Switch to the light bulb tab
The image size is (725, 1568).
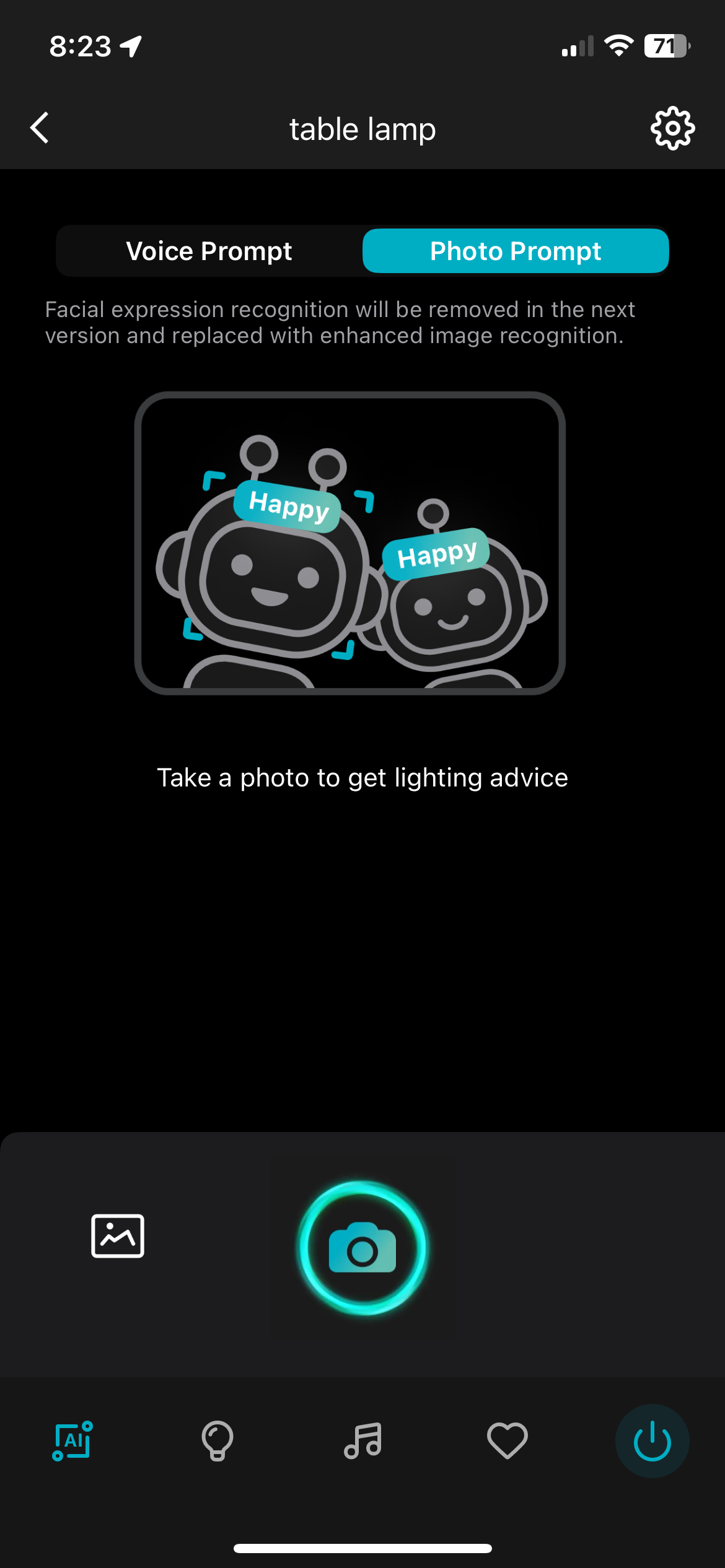point(217,1440)
